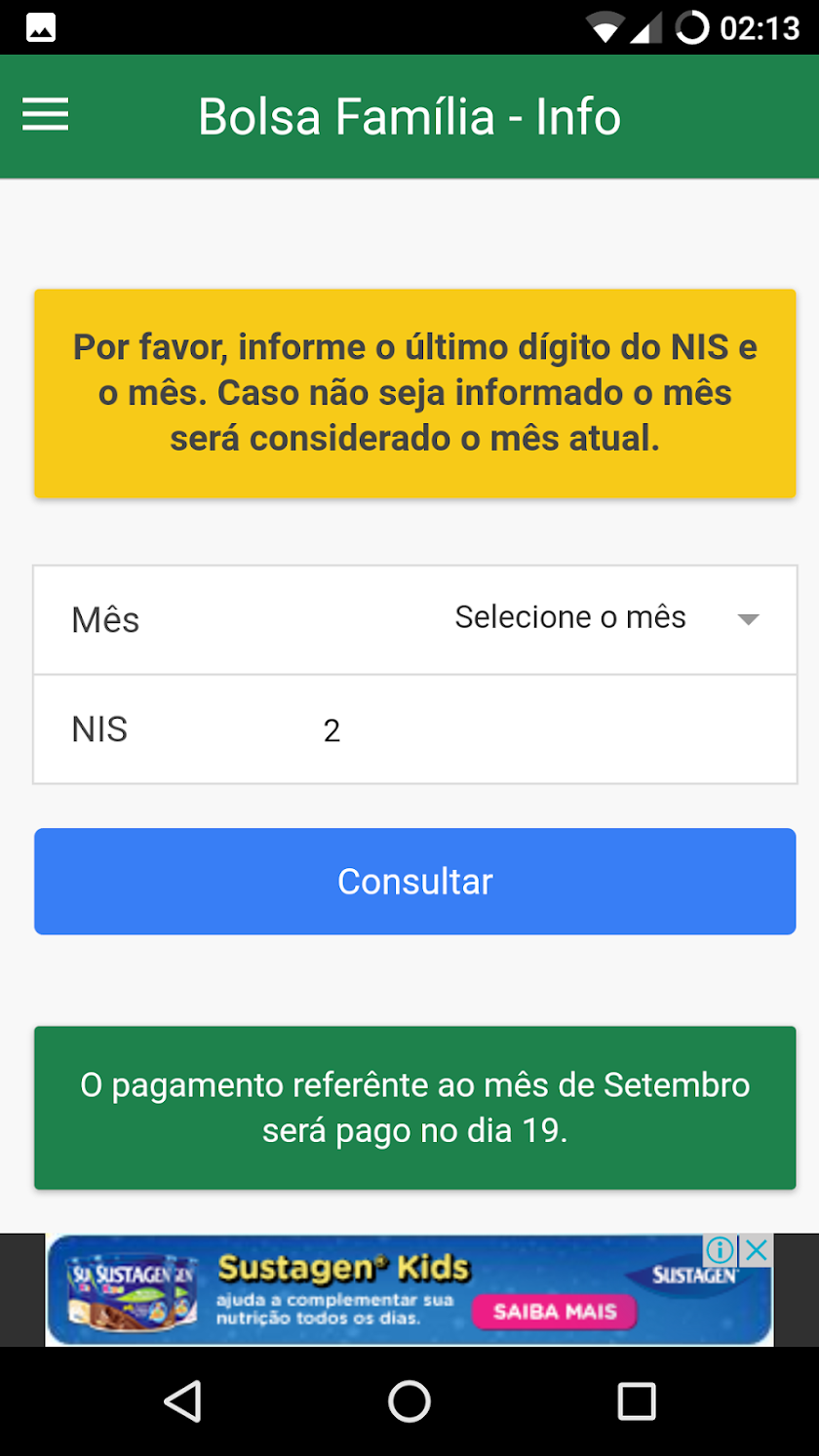Viewport: 819px width, 1456px height.
Task: Tap the Consultar button
Action: (x=414, y=882)
